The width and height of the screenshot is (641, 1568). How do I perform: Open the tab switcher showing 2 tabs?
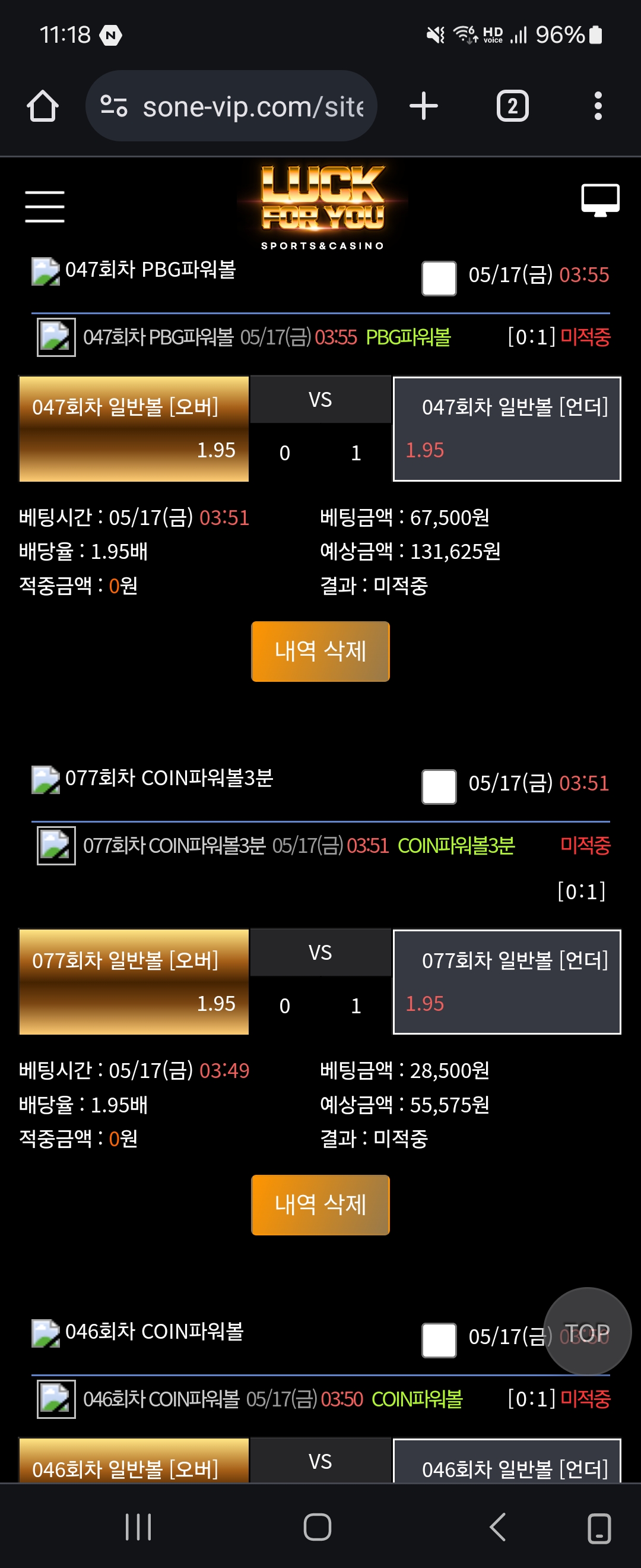point(512,106)
